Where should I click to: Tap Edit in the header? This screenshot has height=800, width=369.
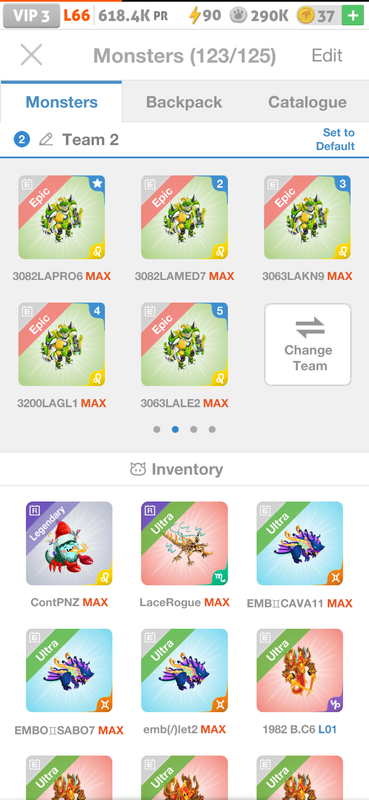[x=327, y=55]
